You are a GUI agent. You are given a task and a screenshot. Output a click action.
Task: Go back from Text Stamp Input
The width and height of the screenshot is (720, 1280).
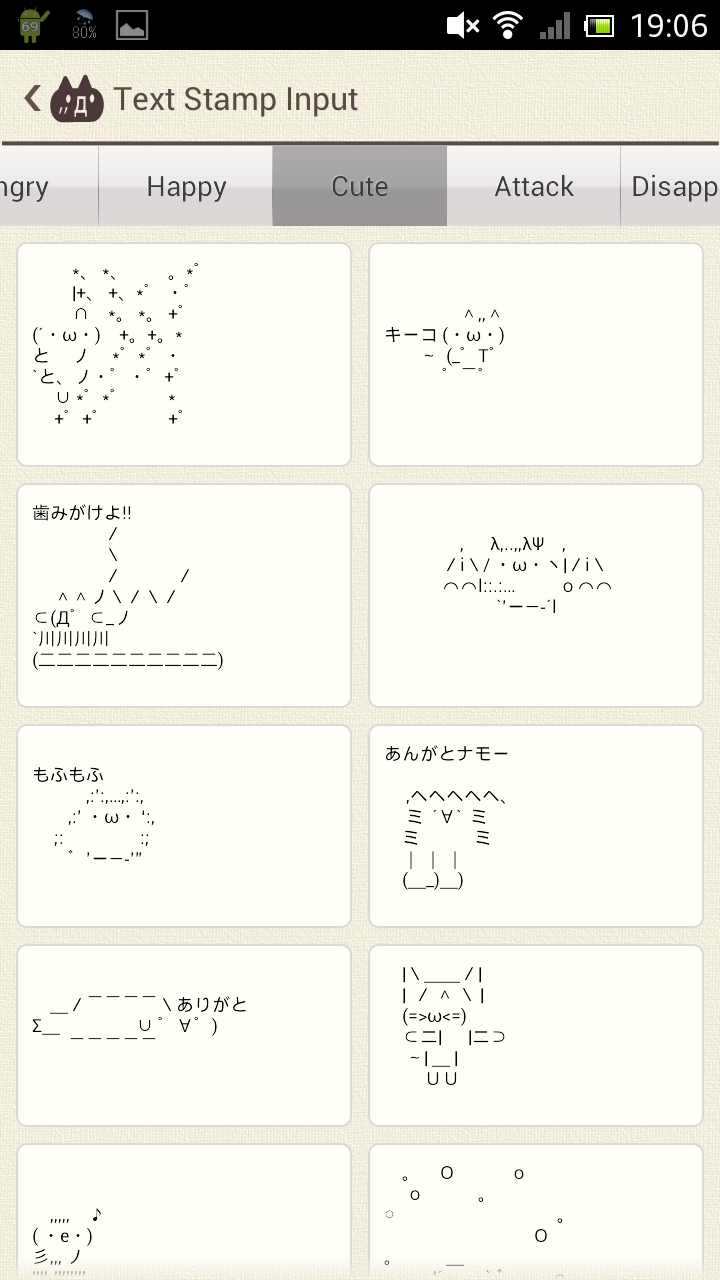pos(34,99)
